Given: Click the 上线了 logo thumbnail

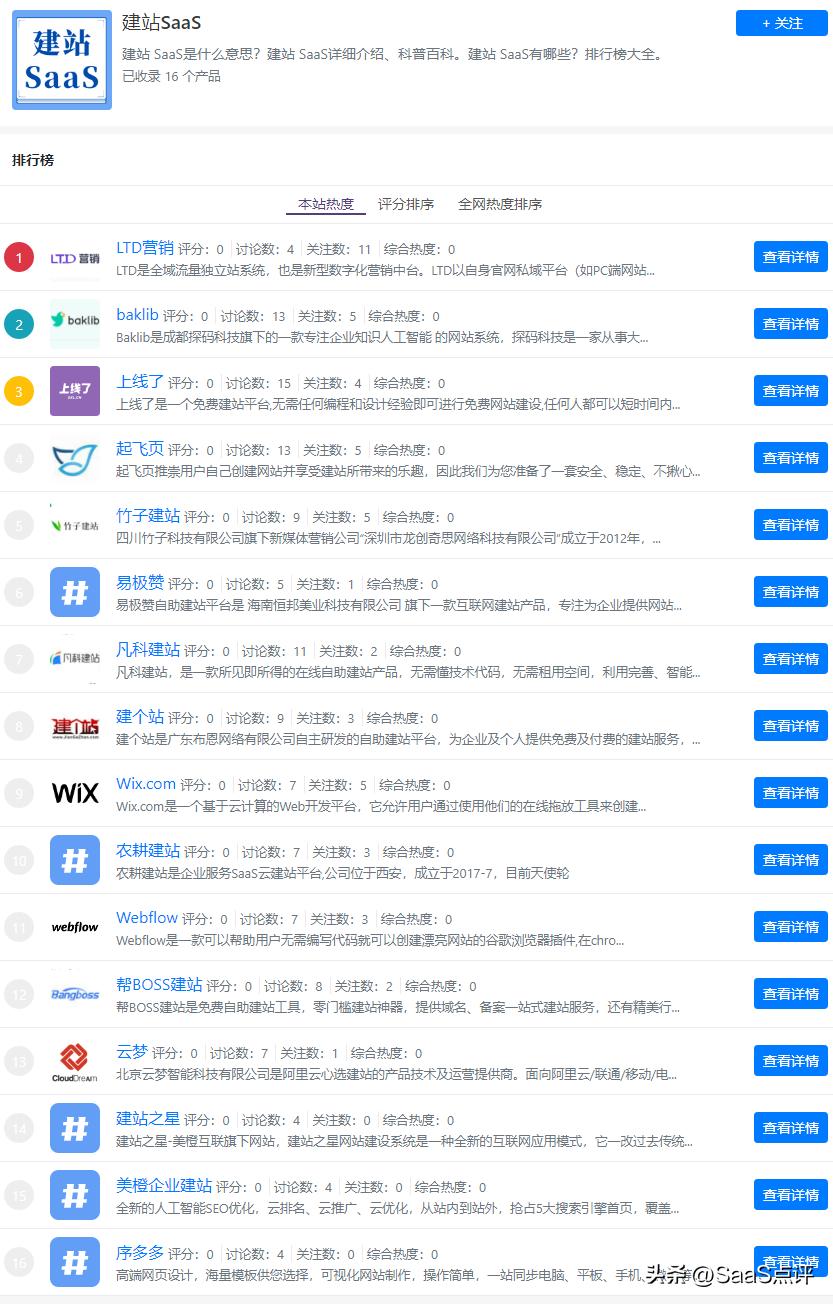Looking at the screenshot, I should click(x=73, y=391).
